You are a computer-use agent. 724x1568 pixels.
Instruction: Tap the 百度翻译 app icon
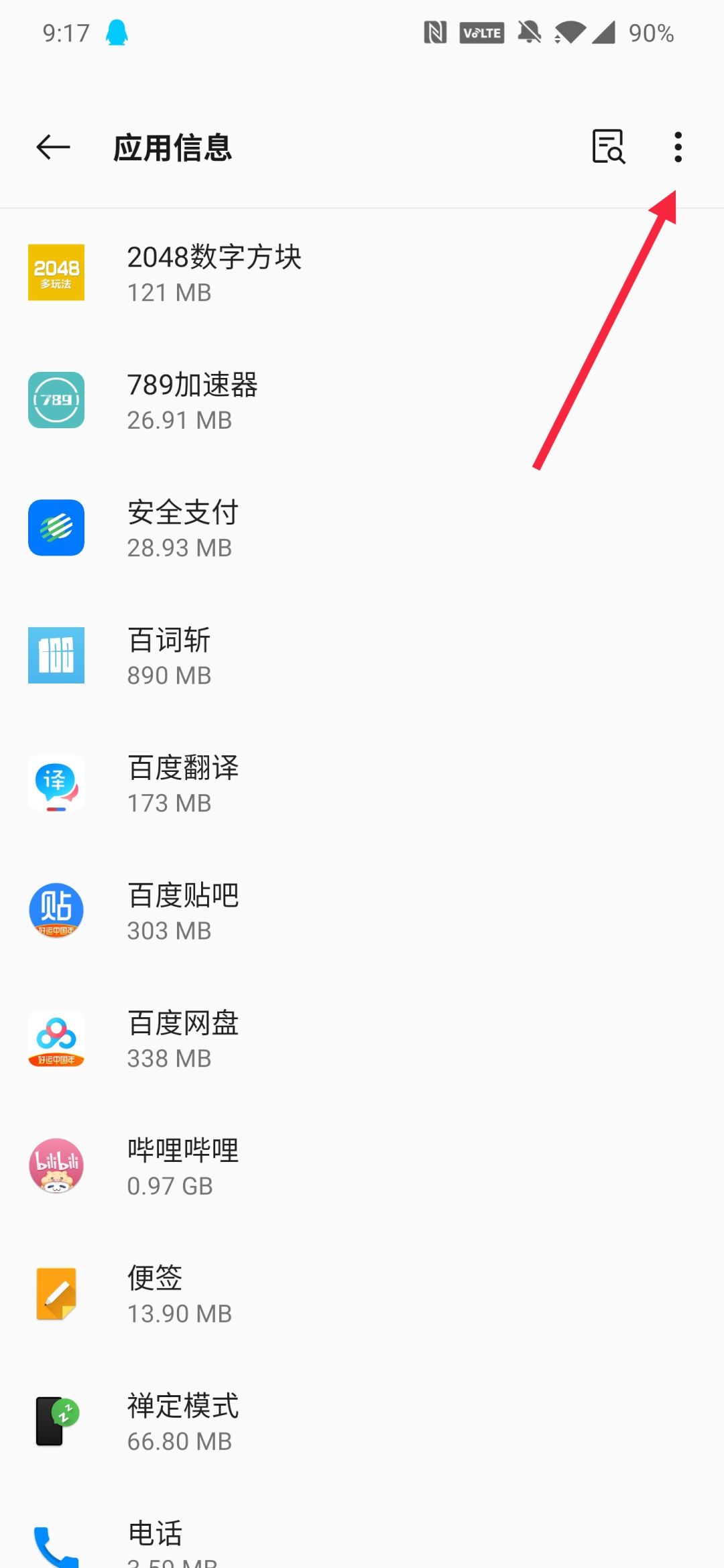click(56, 783)
